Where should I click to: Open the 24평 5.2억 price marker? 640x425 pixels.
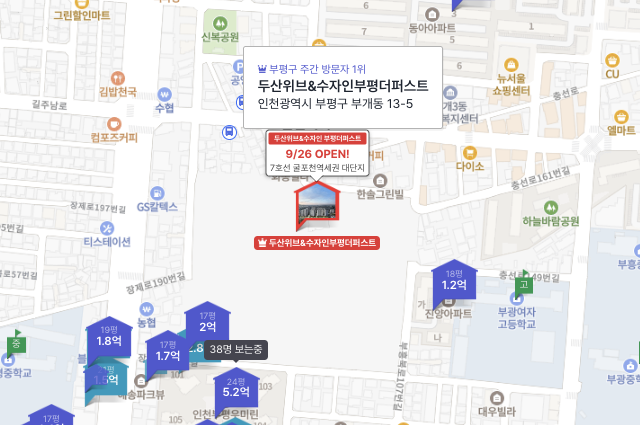(236, 389)
